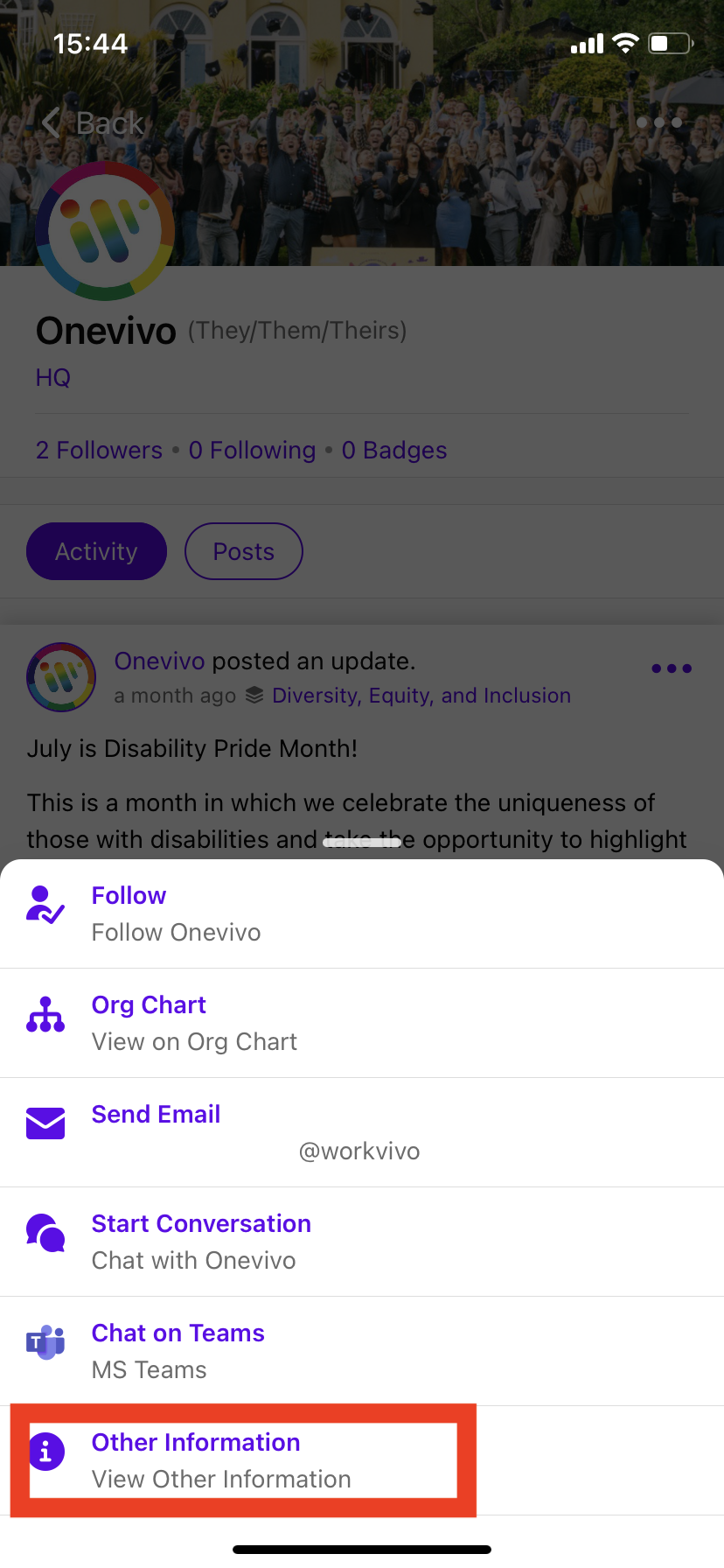Start Conversation with Onevivo
The image size is (724, 1568).
click(362, 1242)
